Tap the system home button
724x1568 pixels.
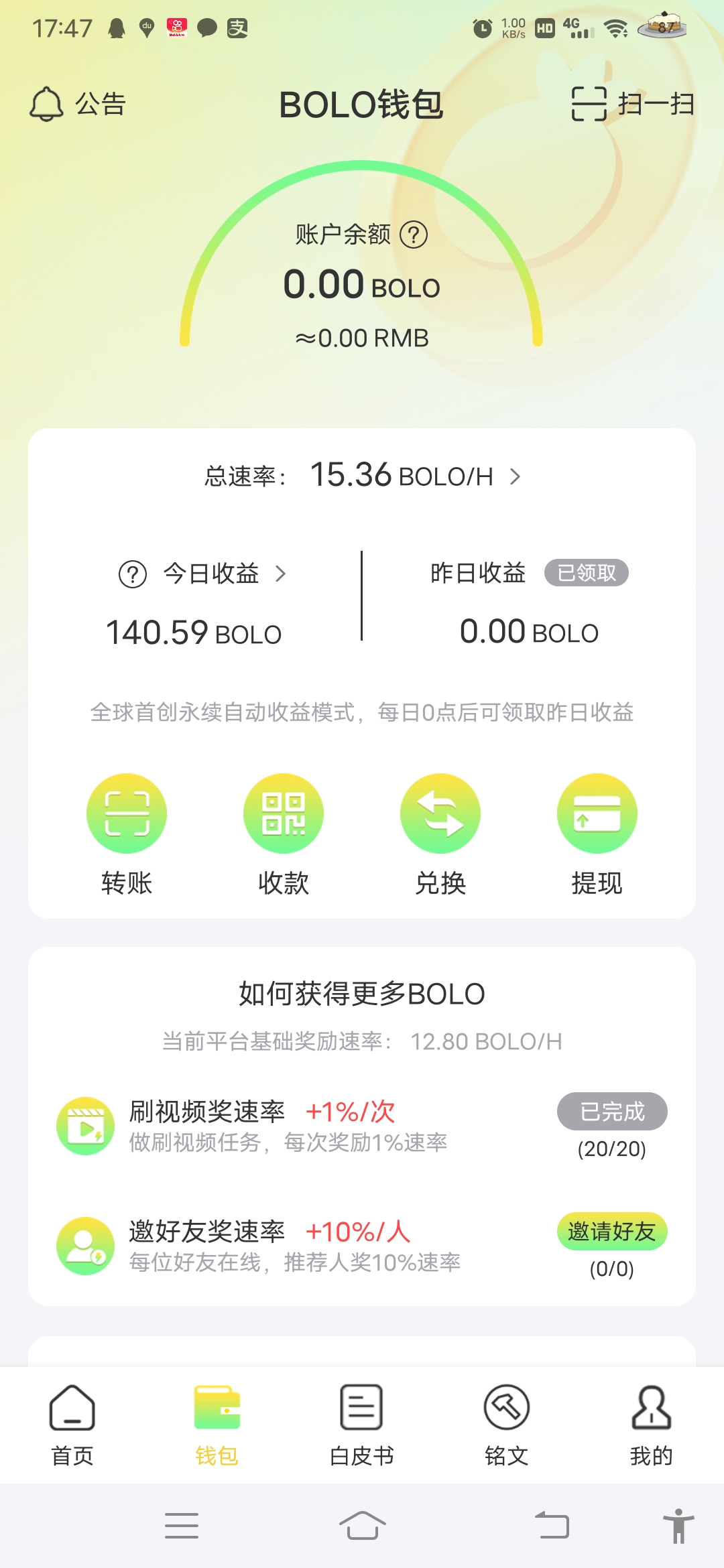[x=362, y=1526]
